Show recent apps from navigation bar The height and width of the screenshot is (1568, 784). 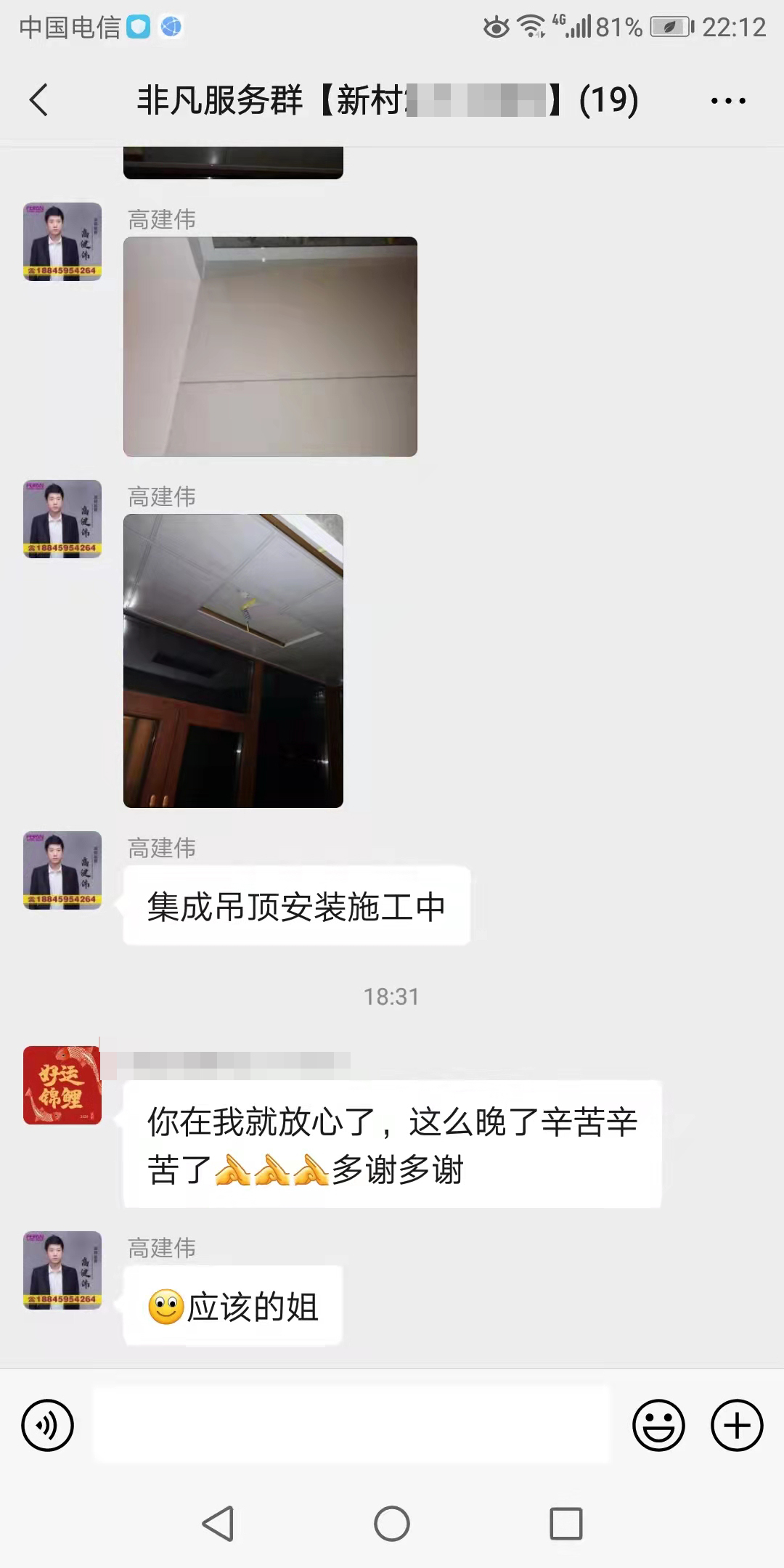[x=565, y=1523]
